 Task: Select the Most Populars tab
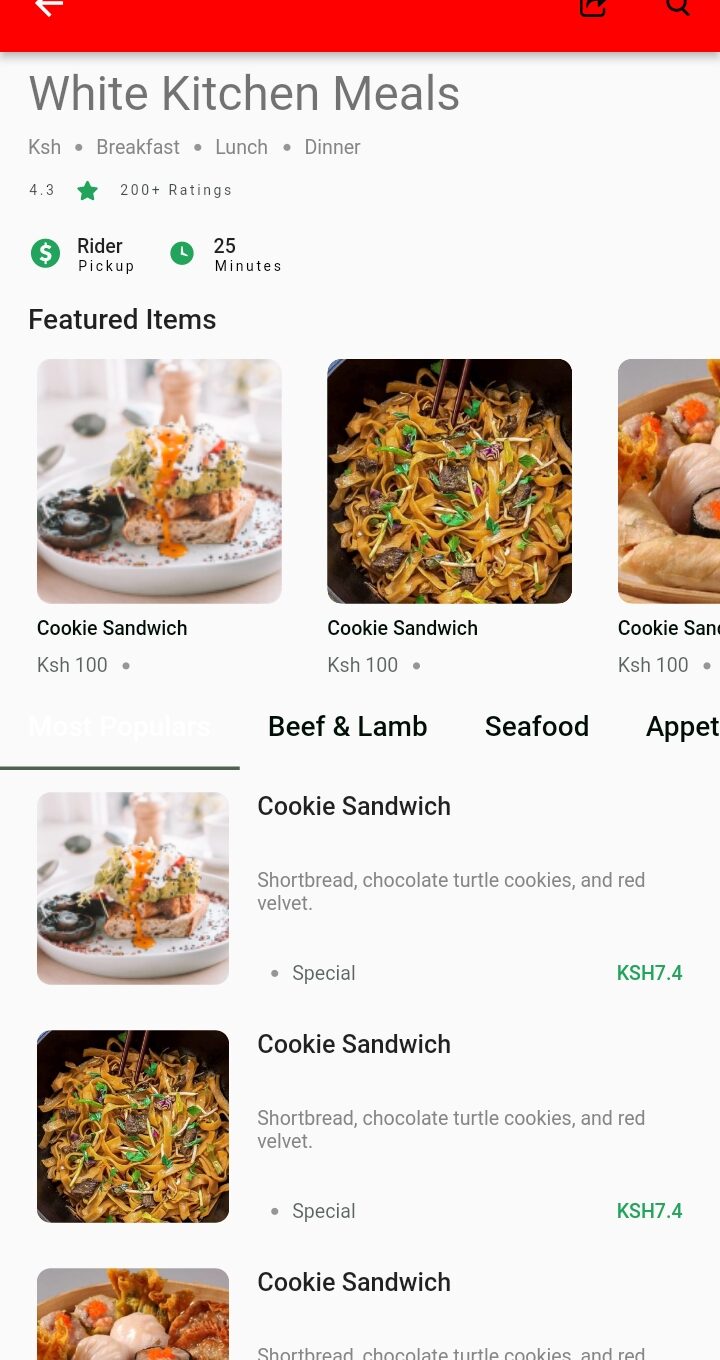[x=119, y=727]
